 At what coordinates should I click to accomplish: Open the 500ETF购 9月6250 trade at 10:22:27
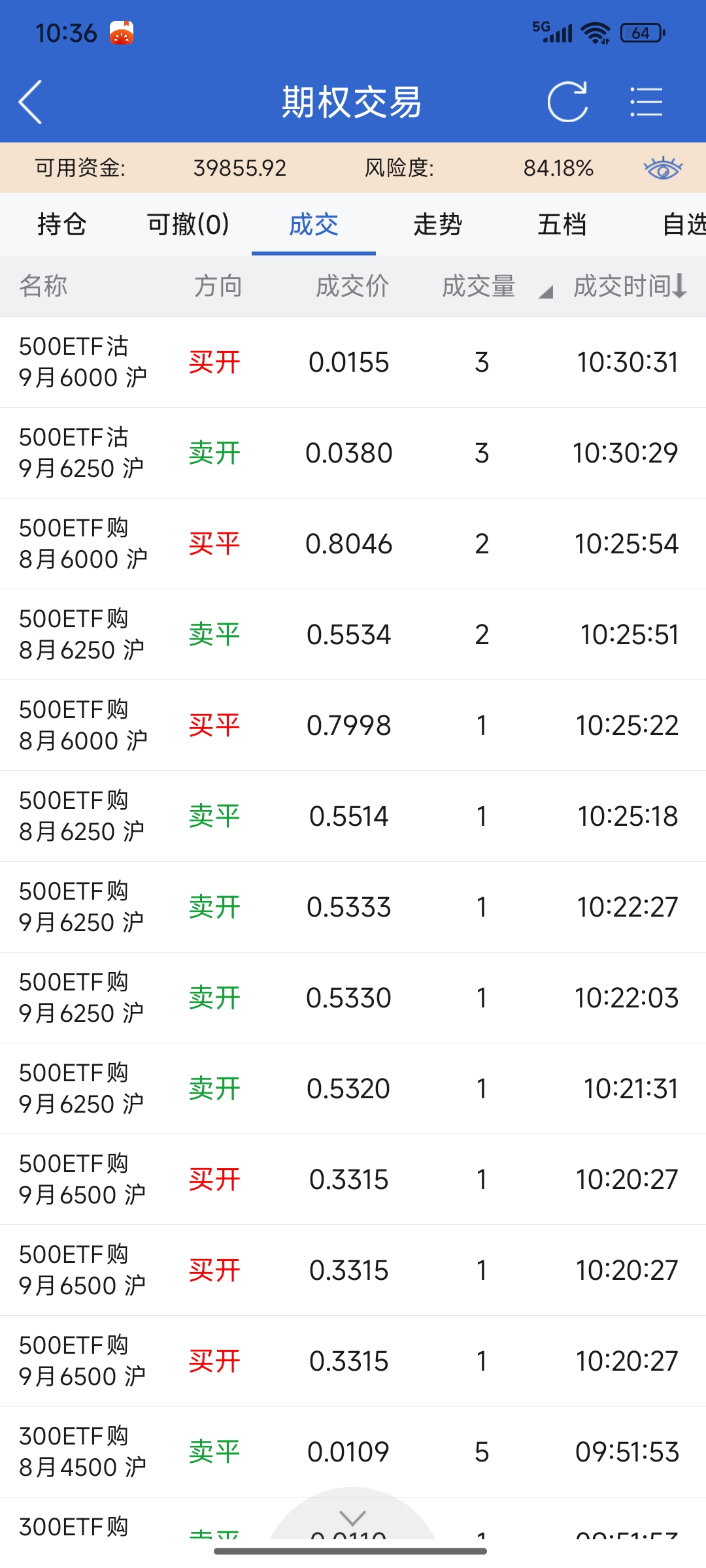[353, 907]
